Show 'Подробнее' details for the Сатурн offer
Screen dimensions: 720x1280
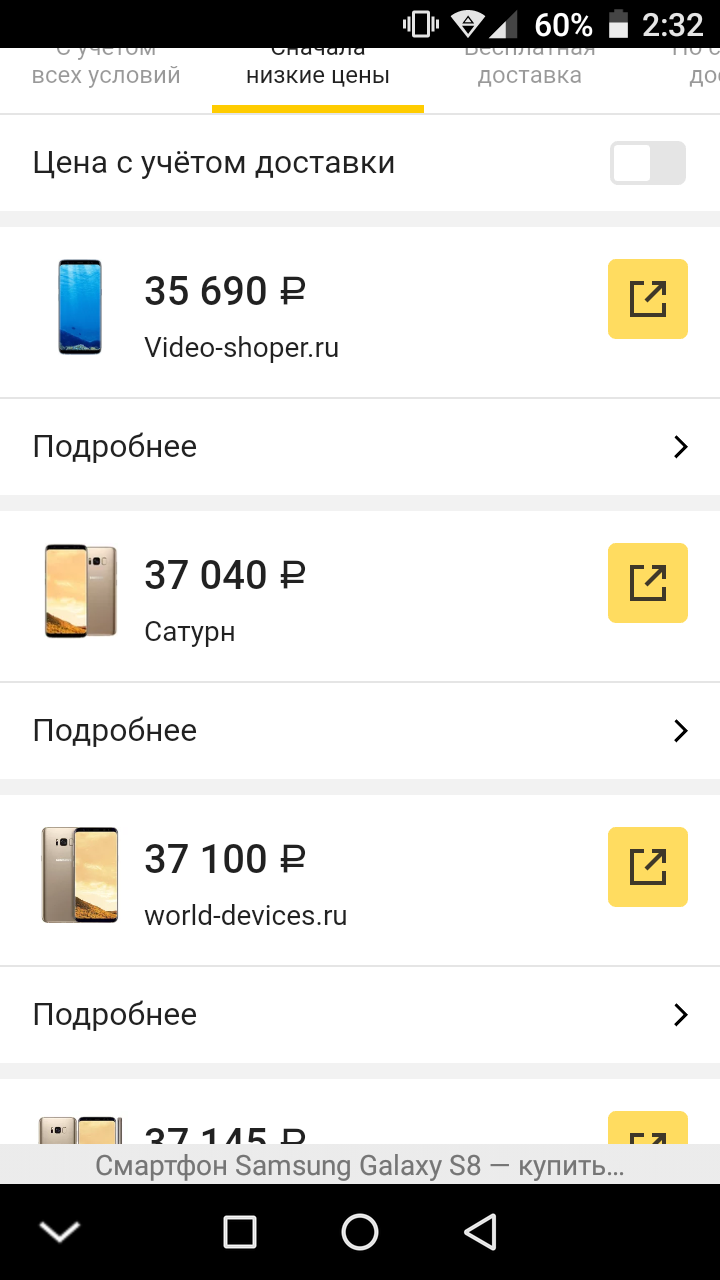[x=360, y=730]
